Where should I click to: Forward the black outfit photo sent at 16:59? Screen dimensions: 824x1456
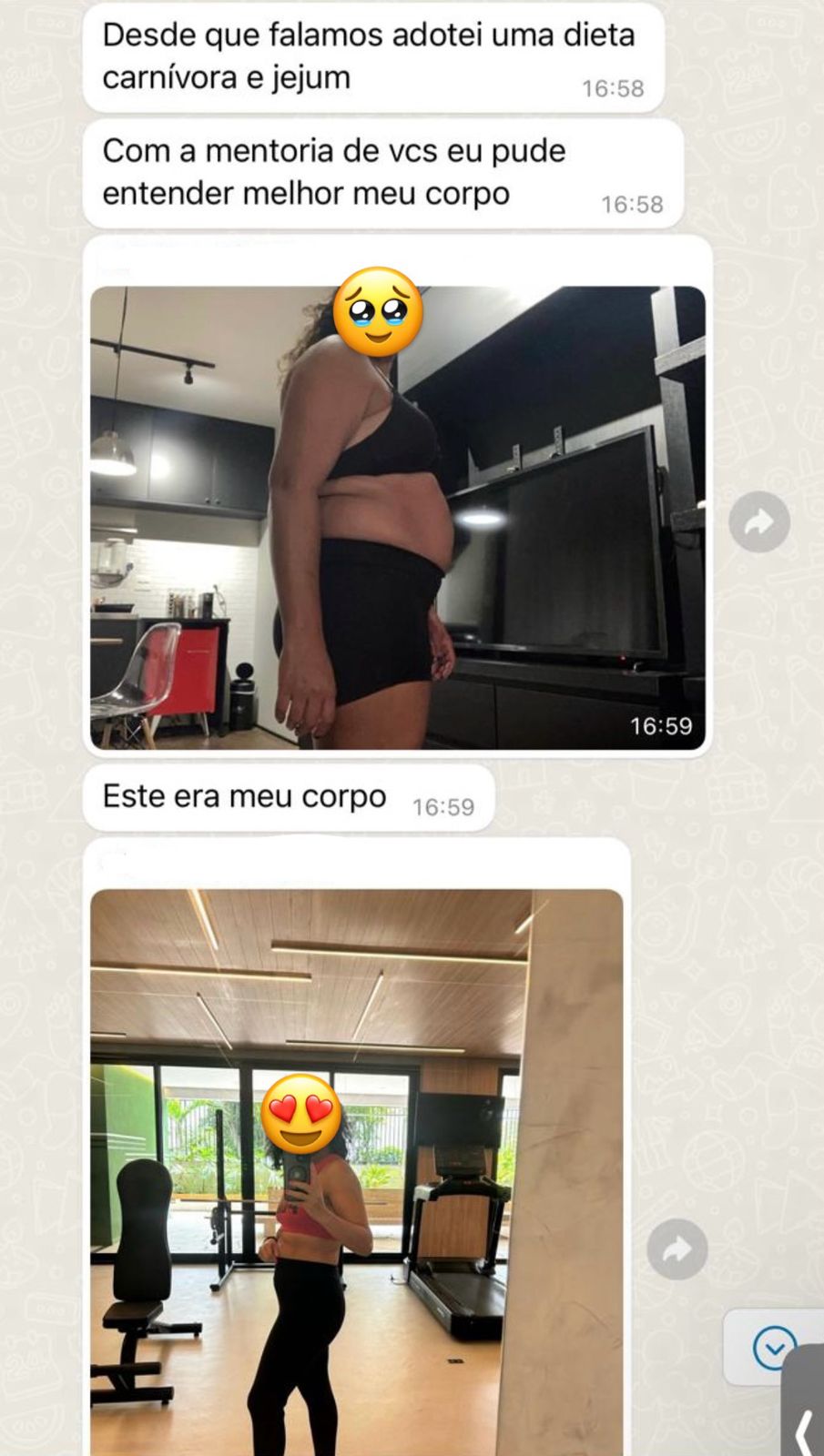759,522
